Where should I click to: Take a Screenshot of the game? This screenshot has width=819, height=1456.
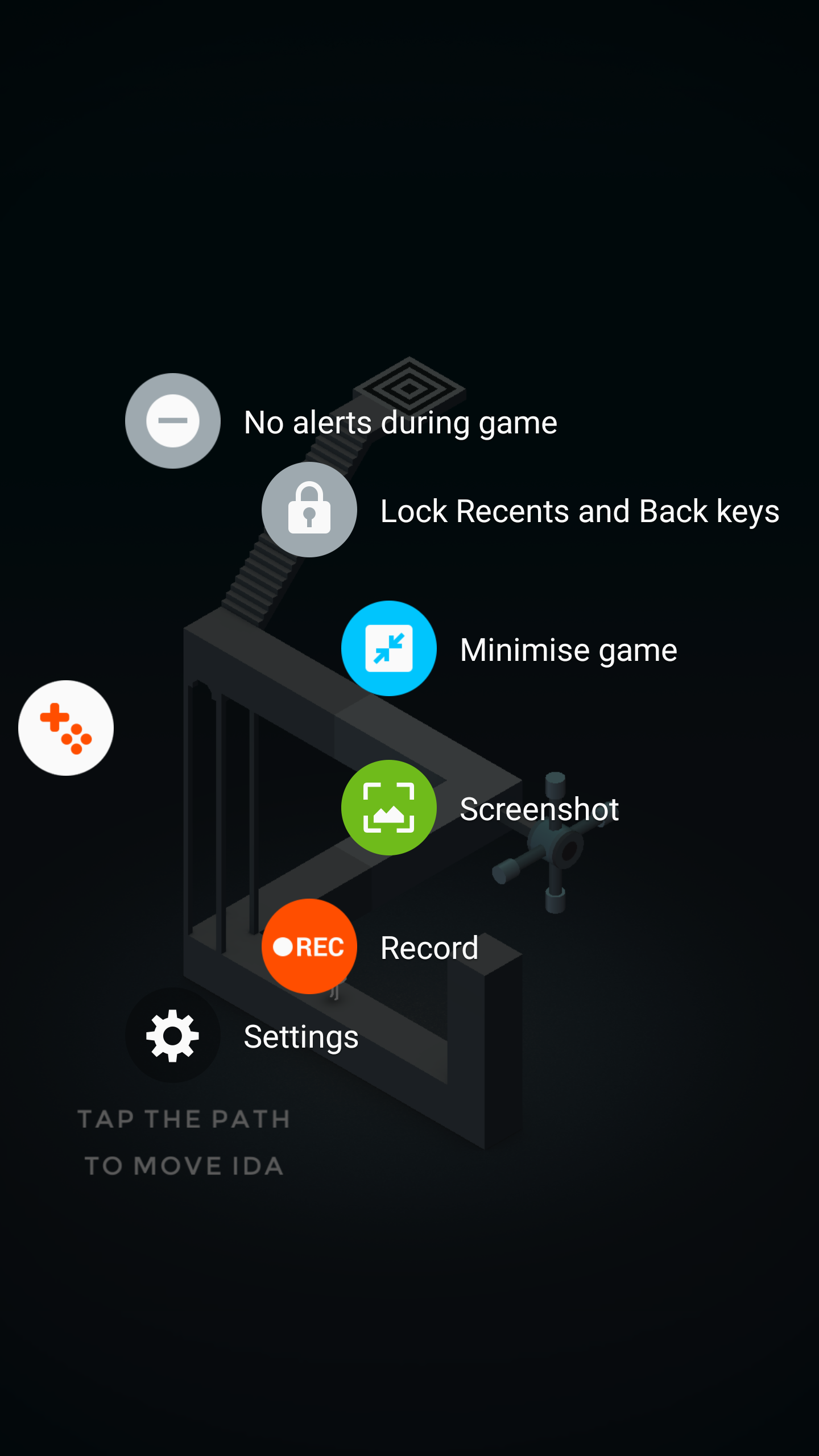pos(389,808)
